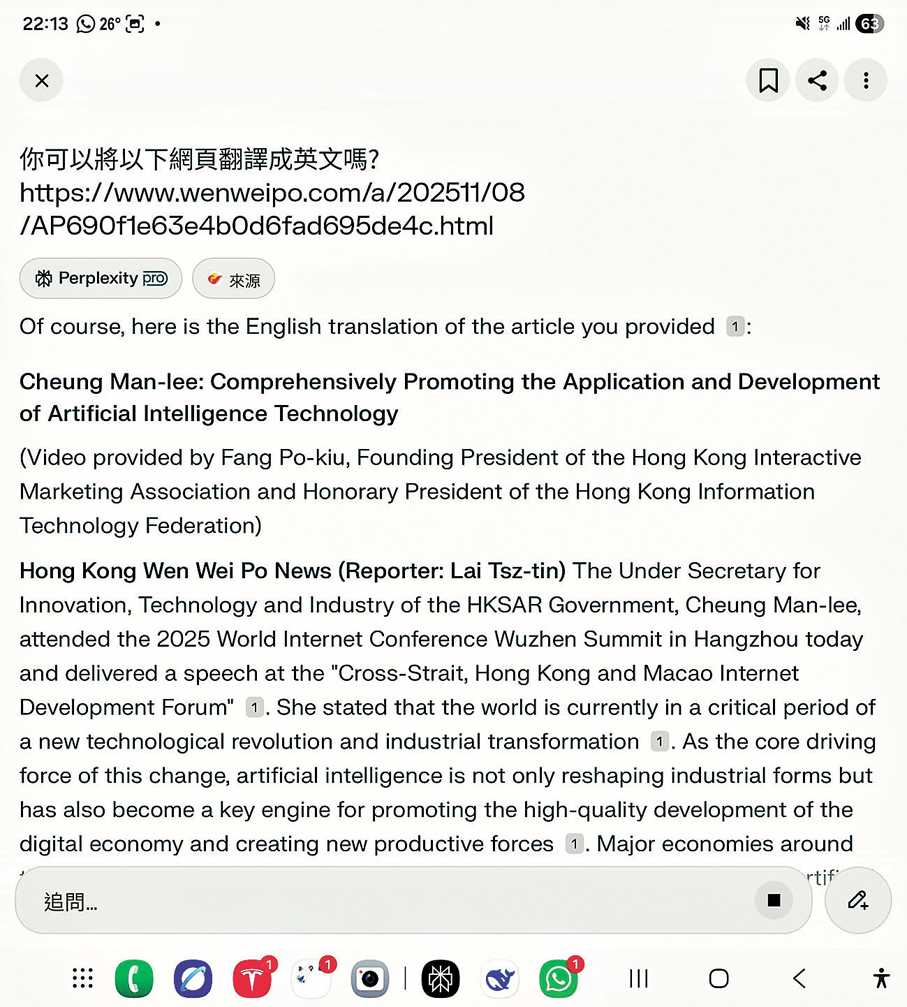Open the 來源 sources chip

(x=233, y=280)
